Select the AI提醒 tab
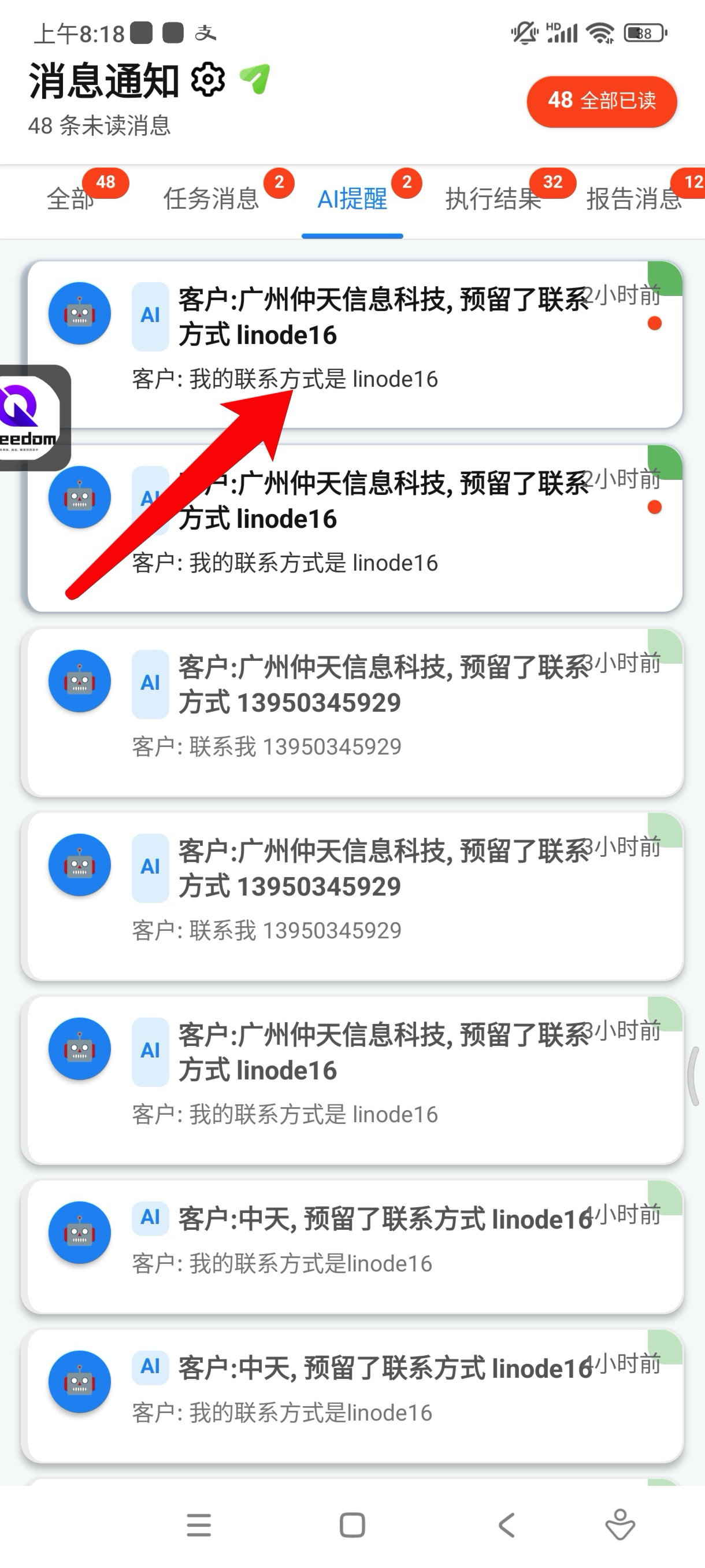The height and width of the screenshot is (1568, 705). tap(352, 198)
